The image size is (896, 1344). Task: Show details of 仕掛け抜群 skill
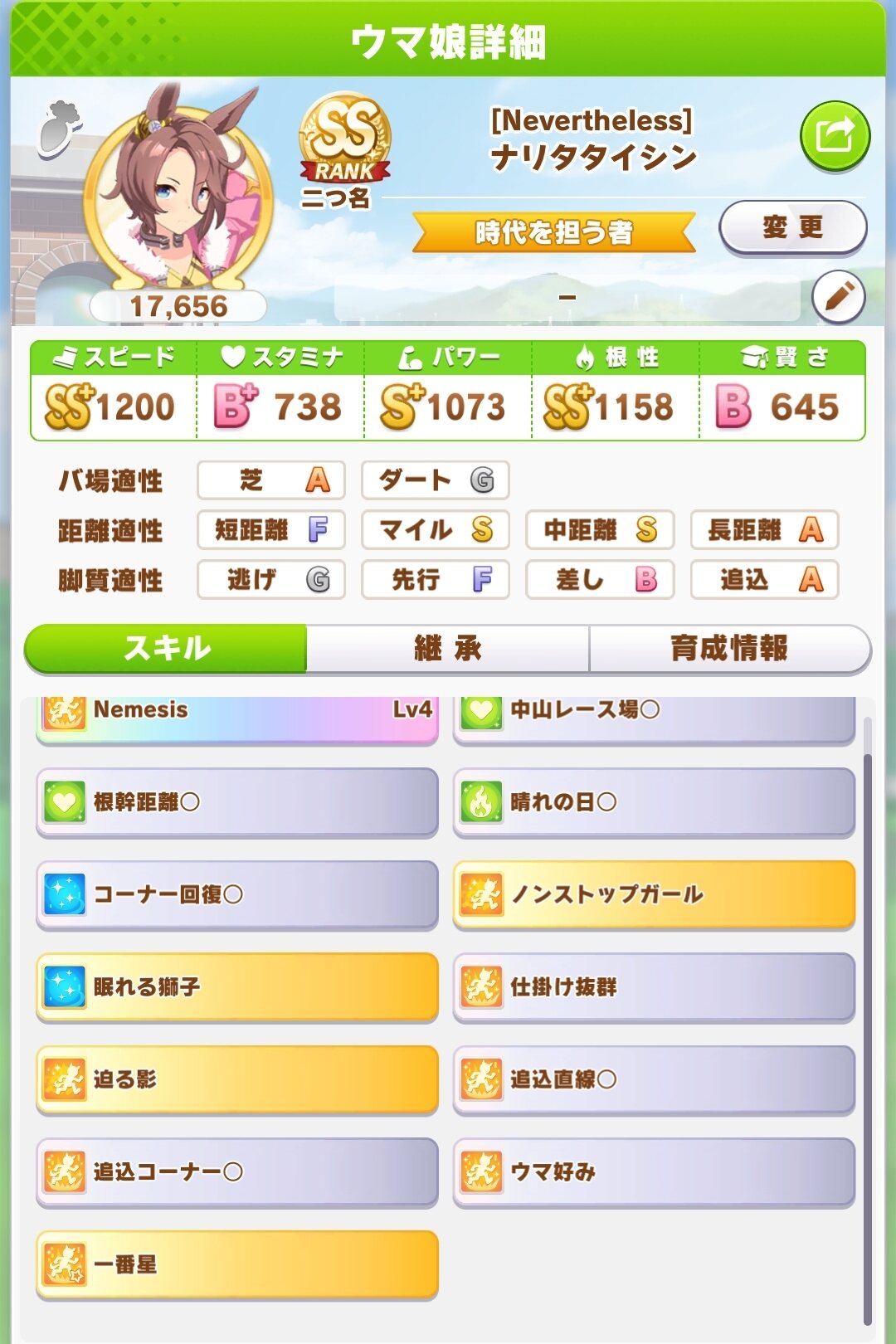click(x=654, y=986)
